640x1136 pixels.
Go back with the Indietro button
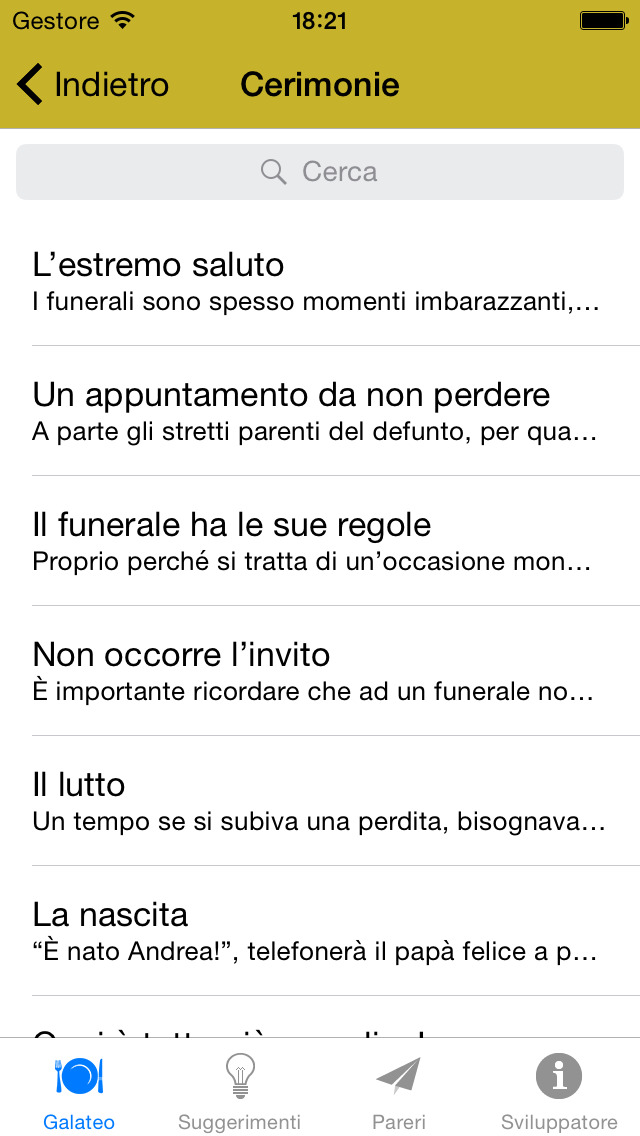coord(93,85)
